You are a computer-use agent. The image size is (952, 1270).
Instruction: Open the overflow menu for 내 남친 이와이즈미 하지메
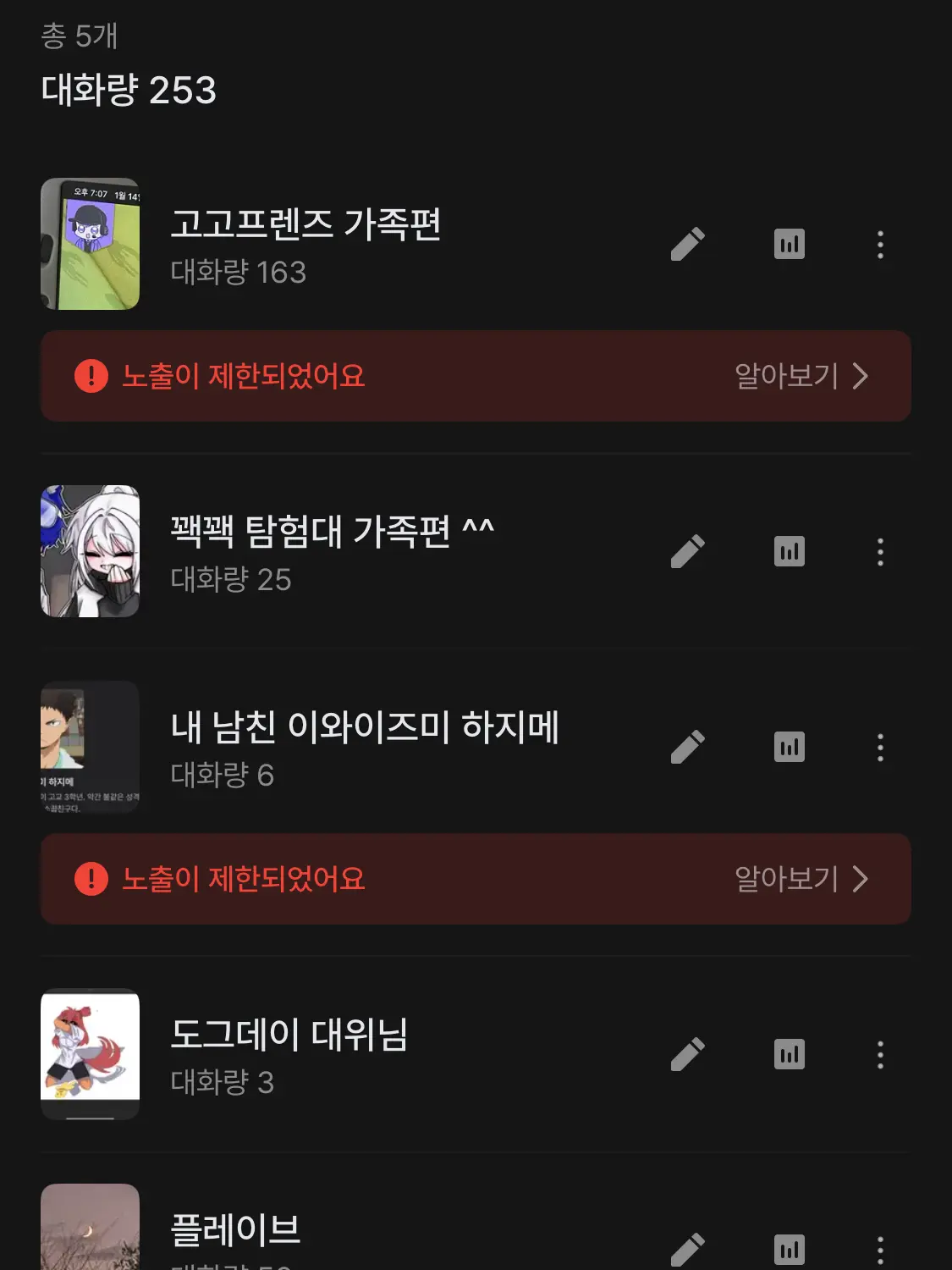click(880, 746)
